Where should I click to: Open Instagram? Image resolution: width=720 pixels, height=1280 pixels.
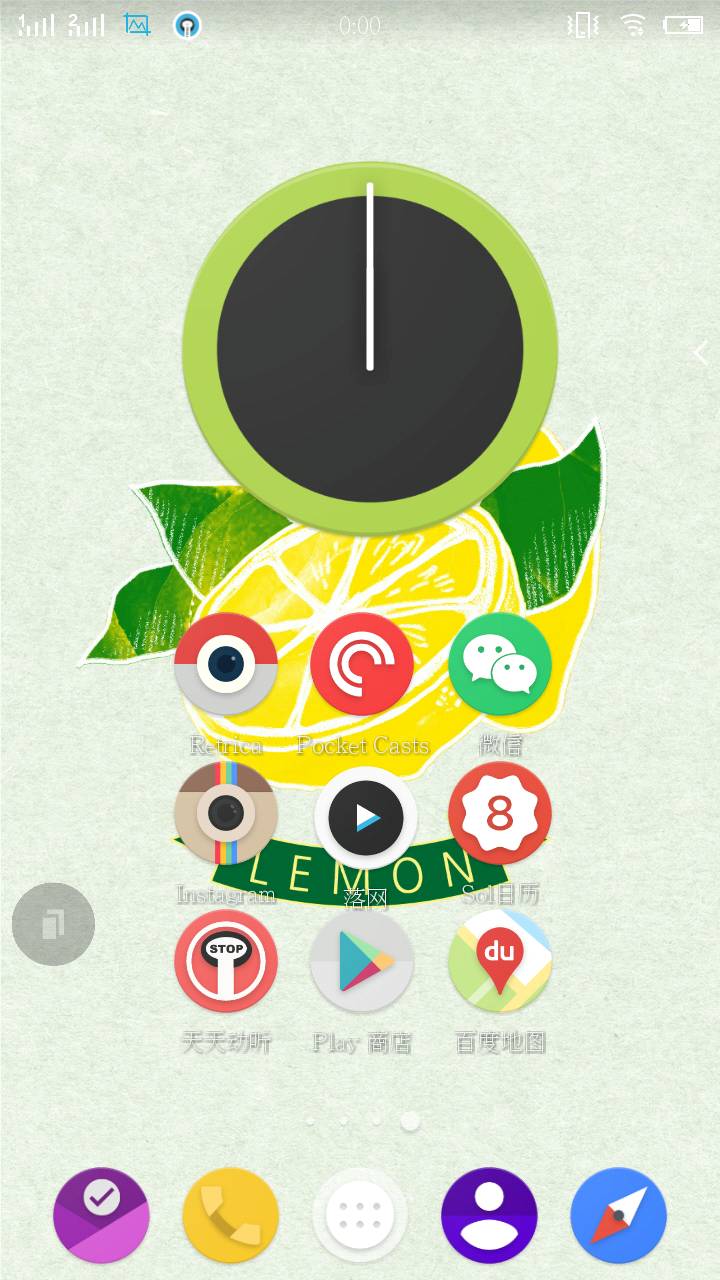(x=226, y=813)
